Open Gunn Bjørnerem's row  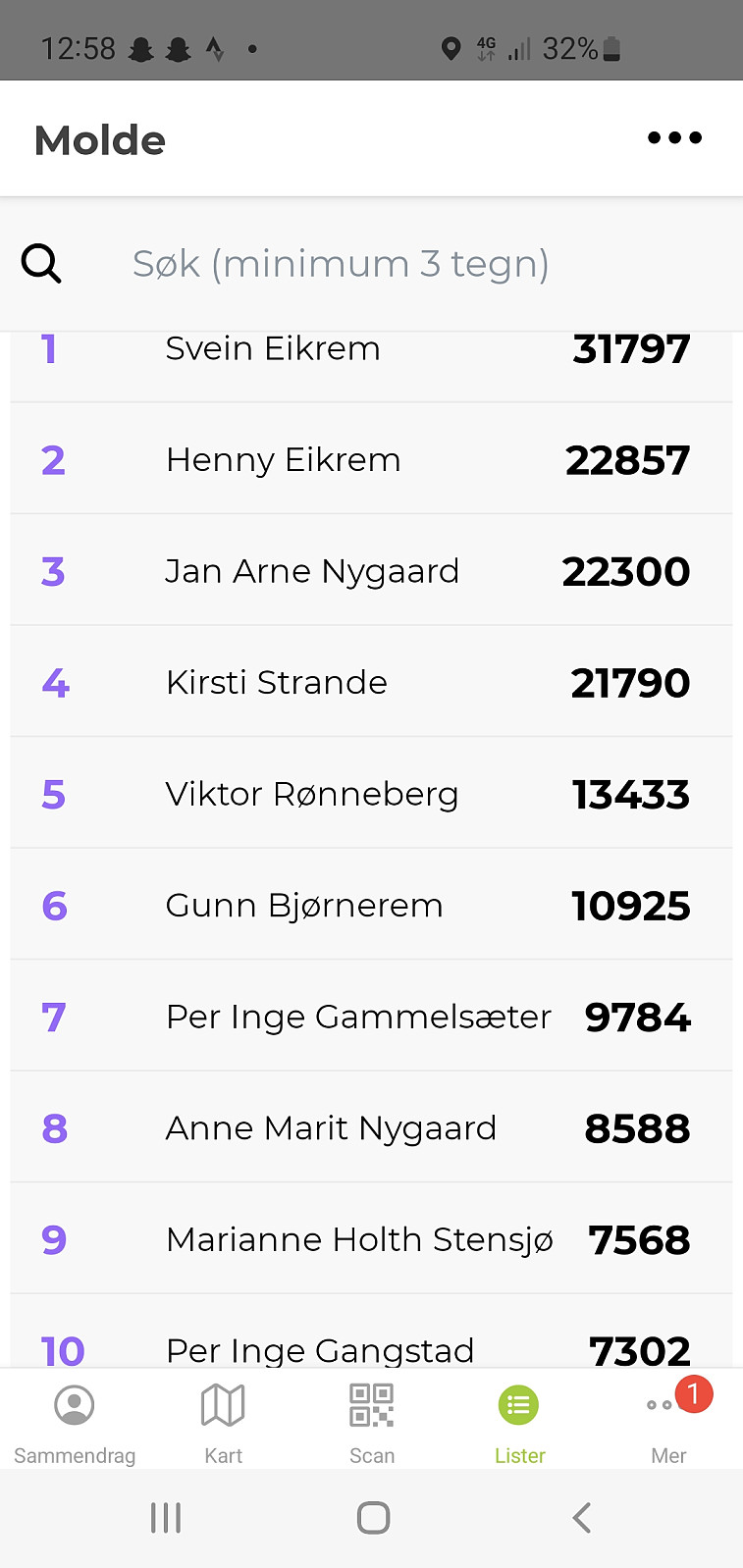pos(371,905)
